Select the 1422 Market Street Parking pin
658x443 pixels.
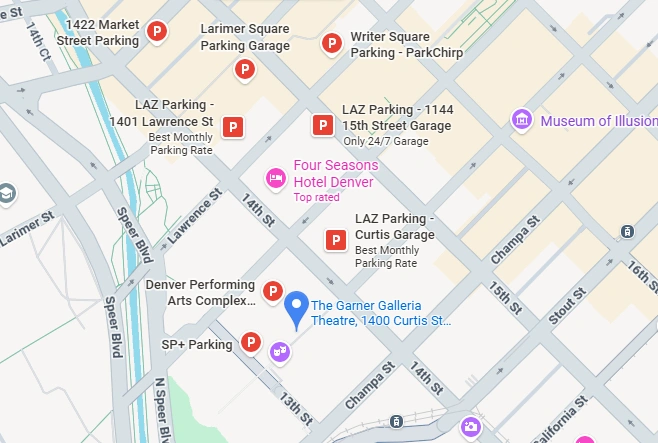(x=156, y=33)
